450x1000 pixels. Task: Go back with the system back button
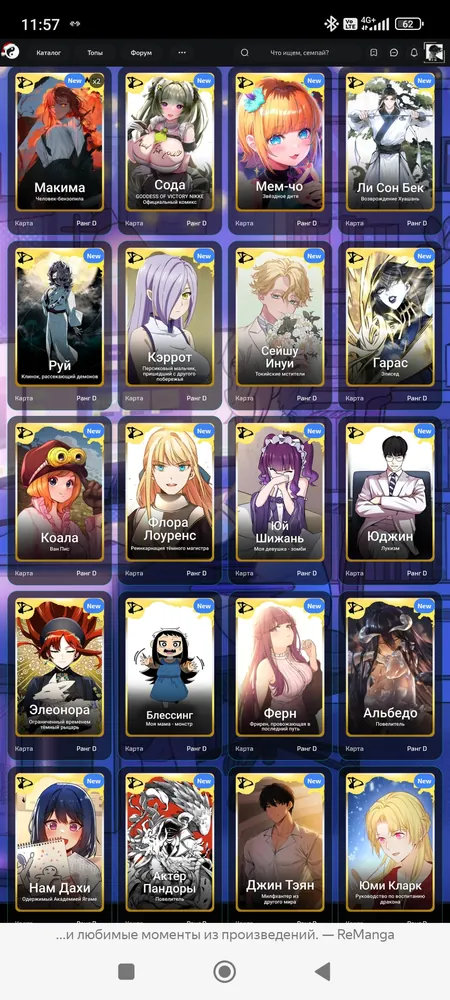[323, 971]
